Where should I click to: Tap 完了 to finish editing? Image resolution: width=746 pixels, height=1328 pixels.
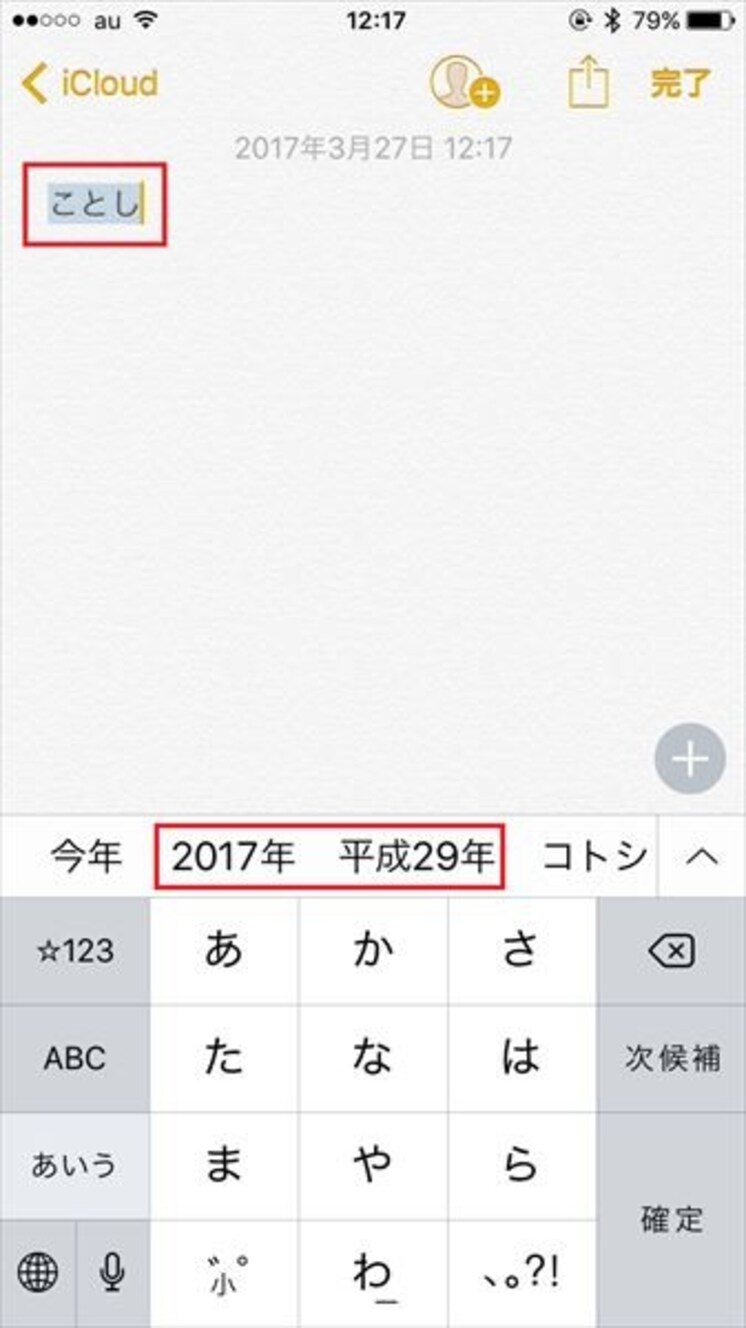point(680,84)
